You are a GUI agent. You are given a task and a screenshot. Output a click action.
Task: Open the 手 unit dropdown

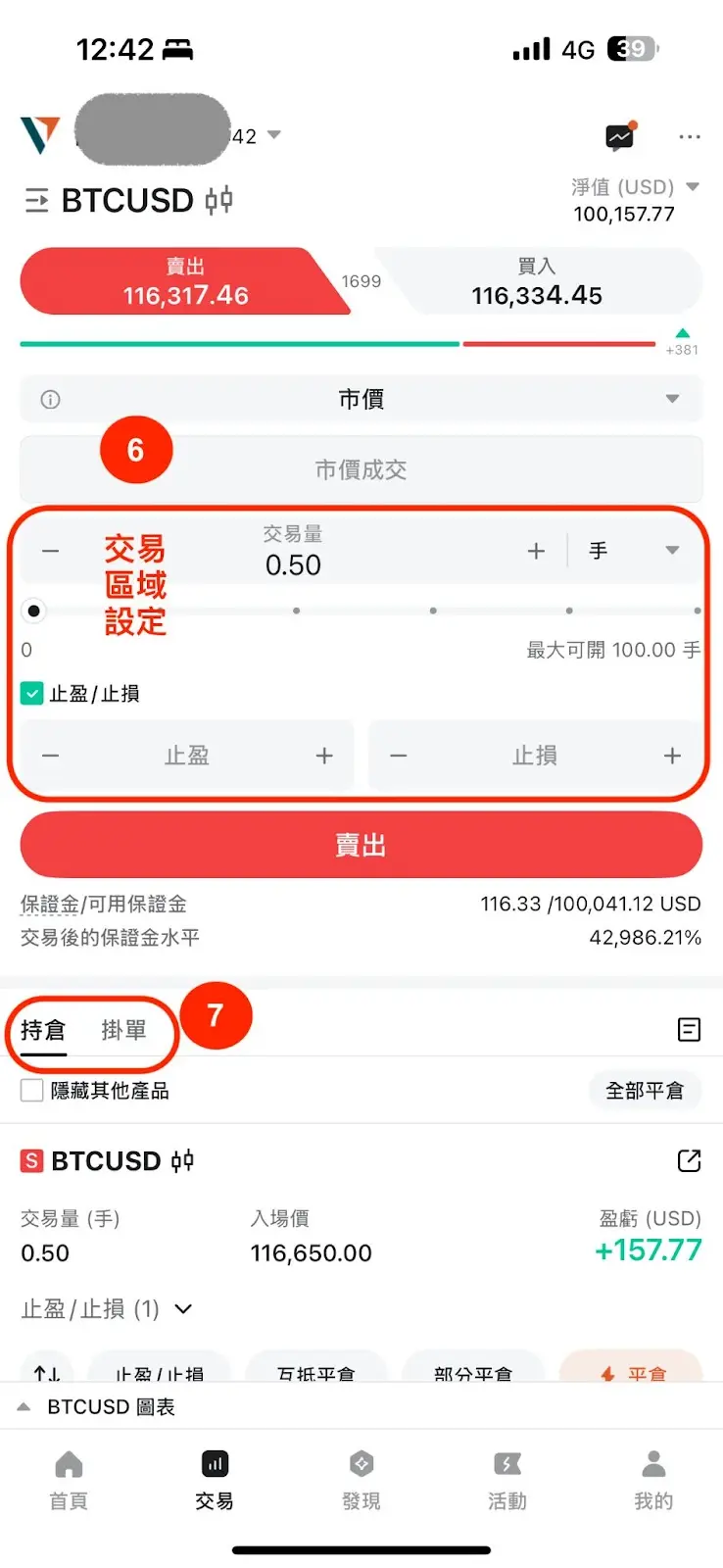633,551
